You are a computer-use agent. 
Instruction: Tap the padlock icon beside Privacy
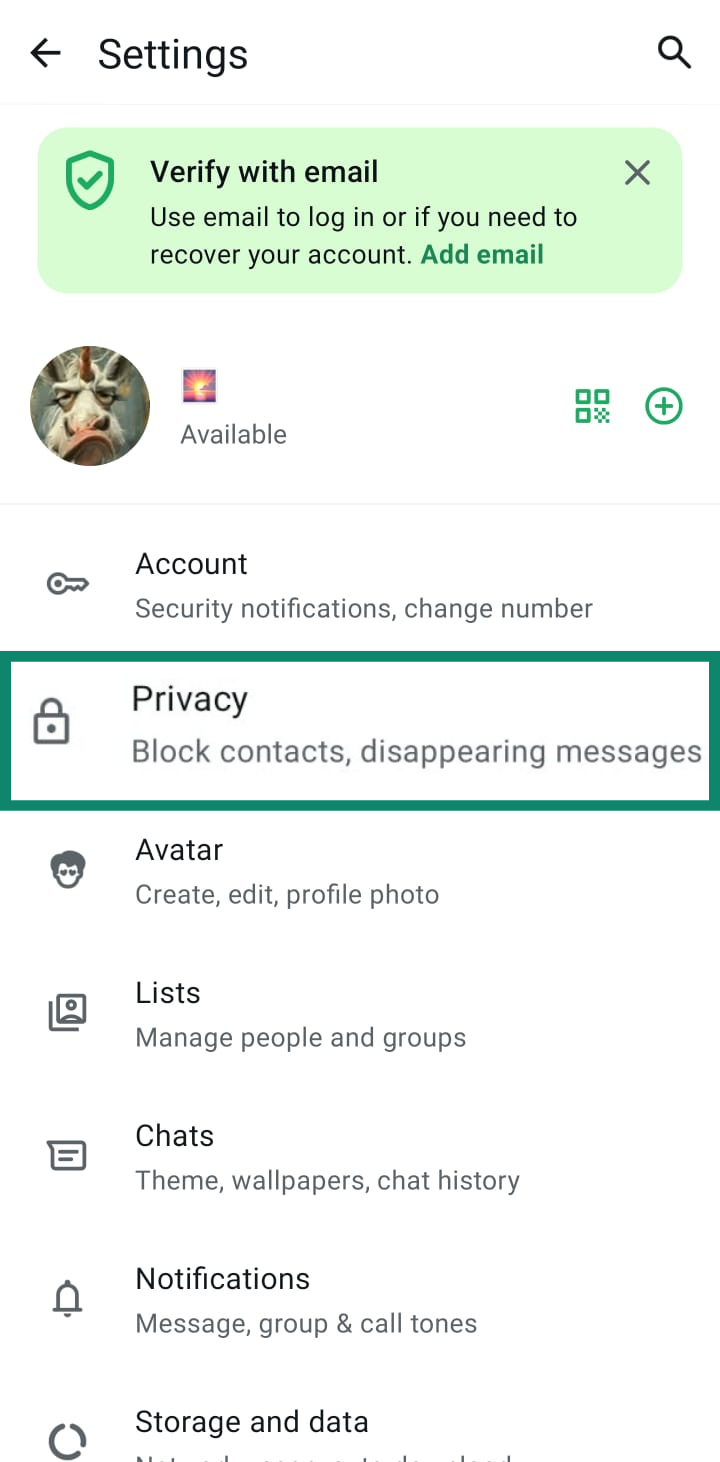[x=51, y=722]
